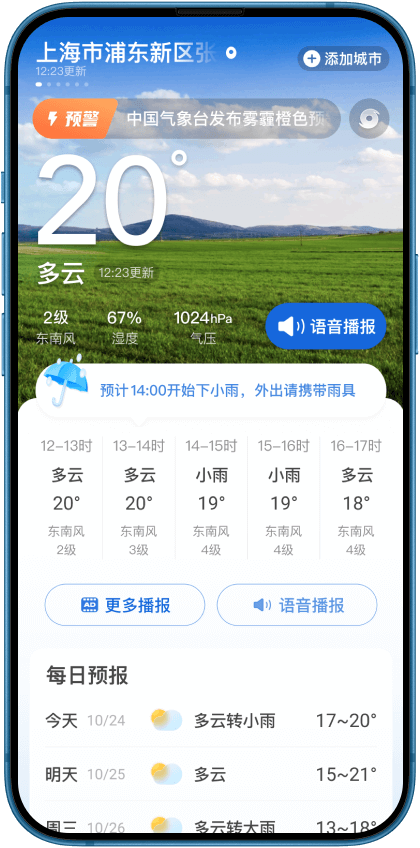The image size is (420, 848).
Task: Open today's 10/24 daily forecast row
Action: coord(211,720)
